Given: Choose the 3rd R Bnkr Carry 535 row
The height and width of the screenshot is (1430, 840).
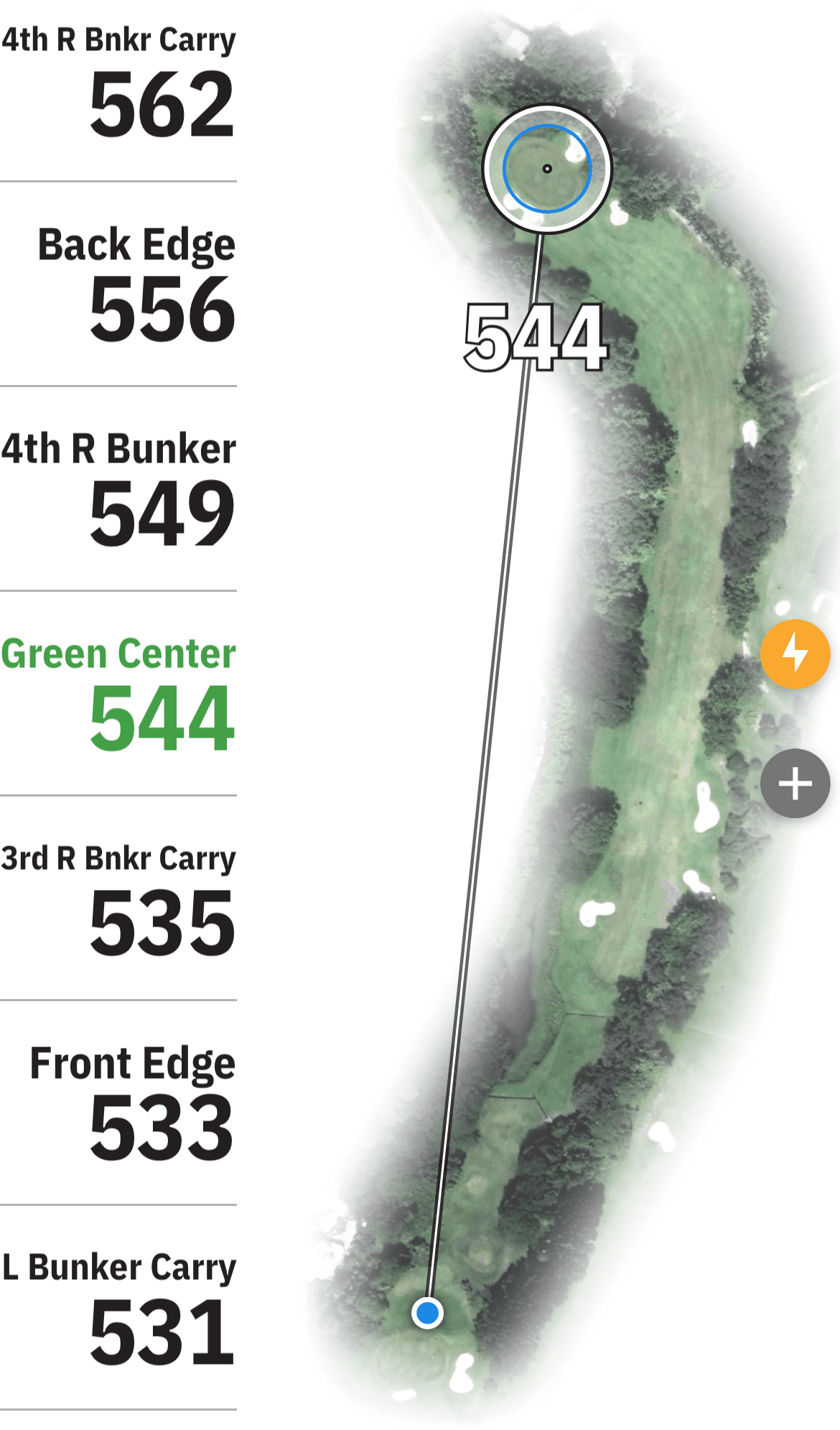Looking at the screenshot, I should [x=118, y=899].
